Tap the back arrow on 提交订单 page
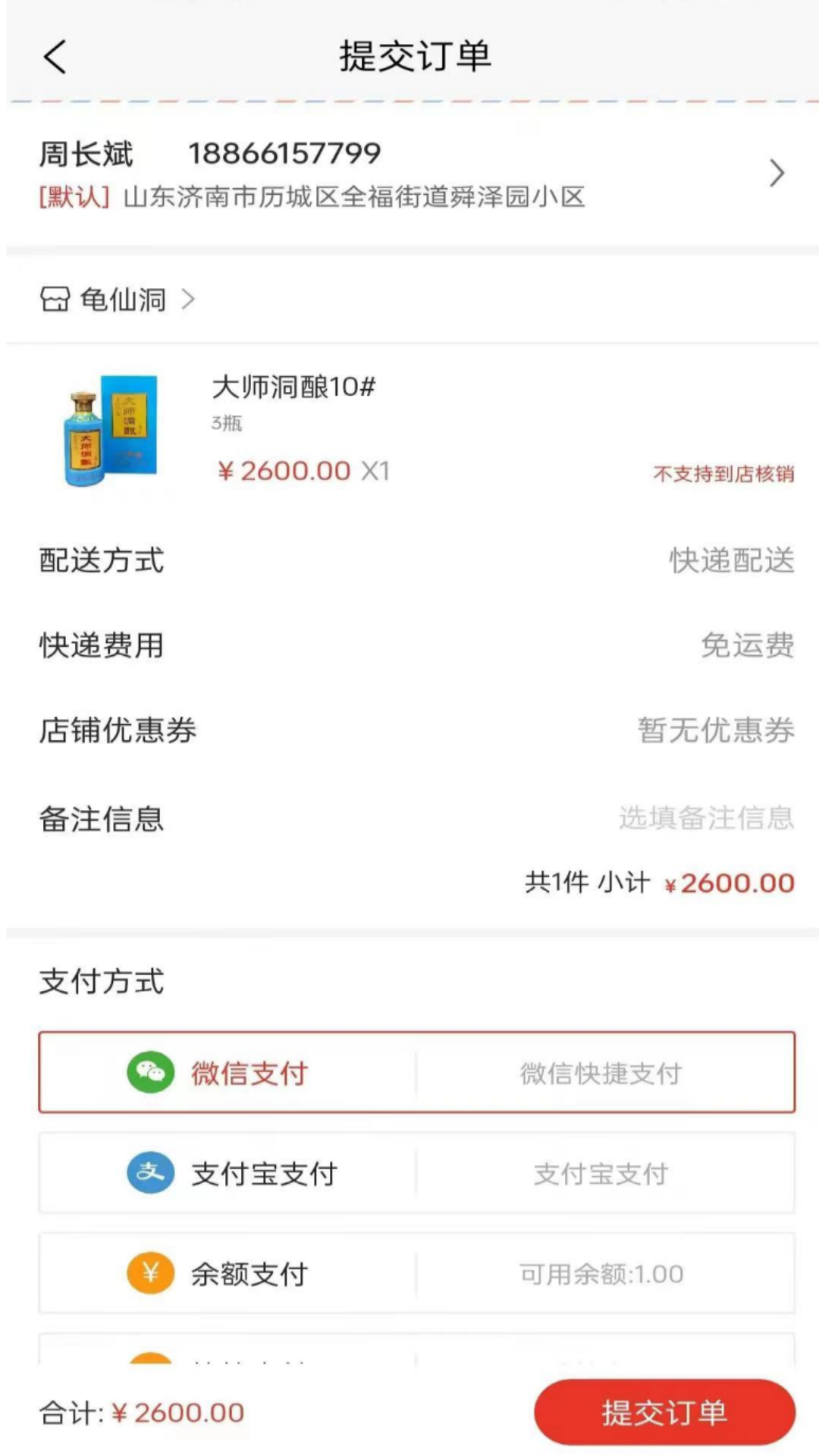Image resolution: width=819 pixels, height=1456 pixels. click(x=53, y=57)
